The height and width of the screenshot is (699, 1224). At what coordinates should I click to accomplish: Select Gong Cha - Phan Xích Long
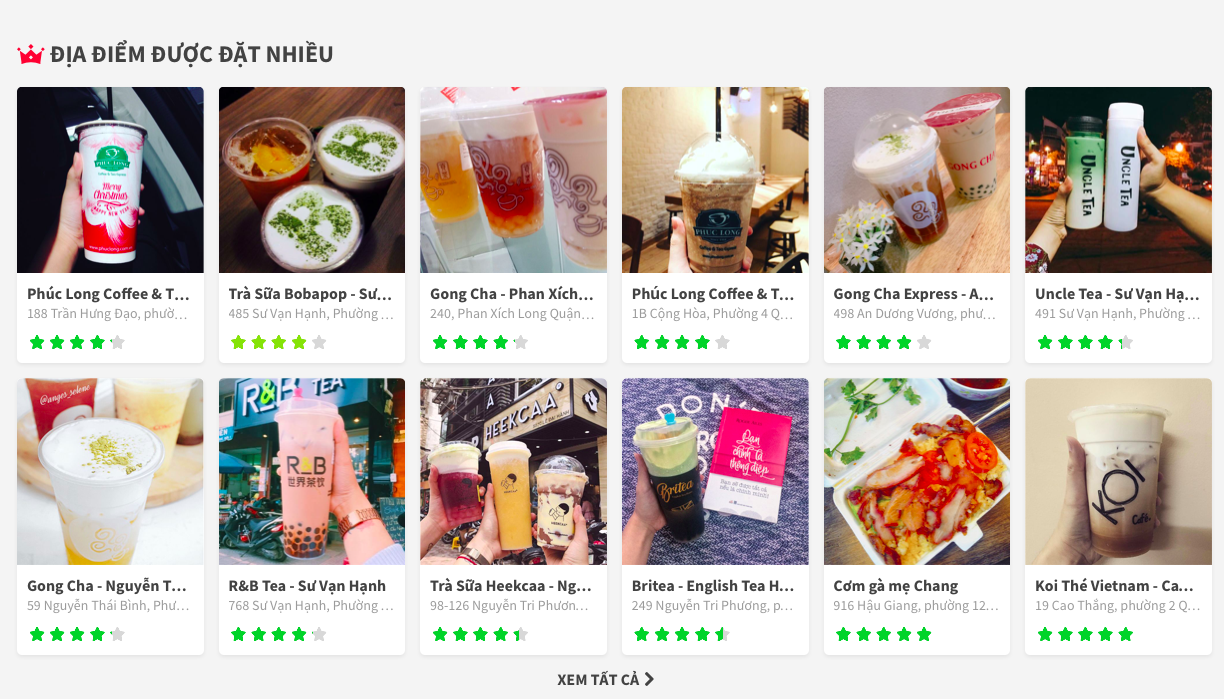(512, 294)
